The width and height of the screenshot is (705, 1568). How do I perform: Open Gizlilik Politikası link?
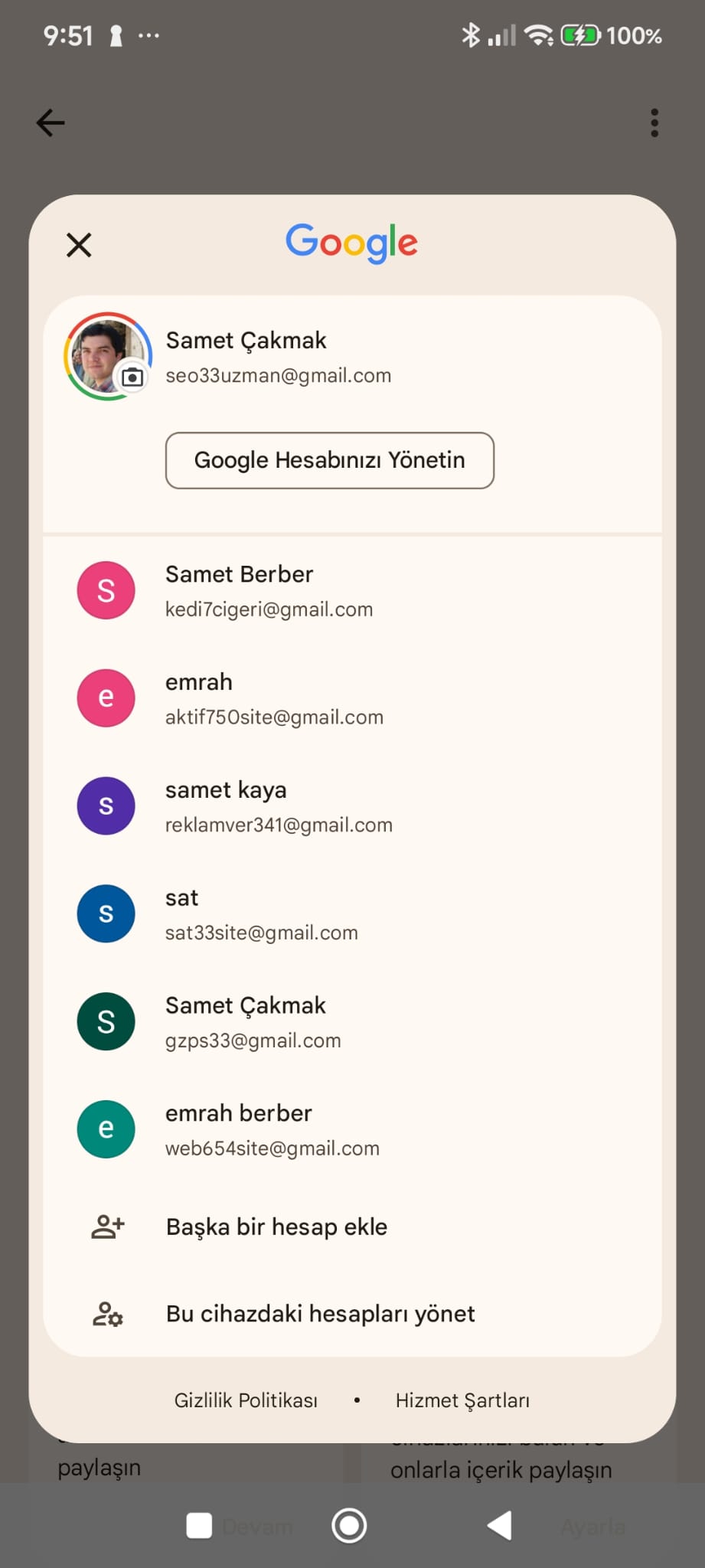point(246,1400)
